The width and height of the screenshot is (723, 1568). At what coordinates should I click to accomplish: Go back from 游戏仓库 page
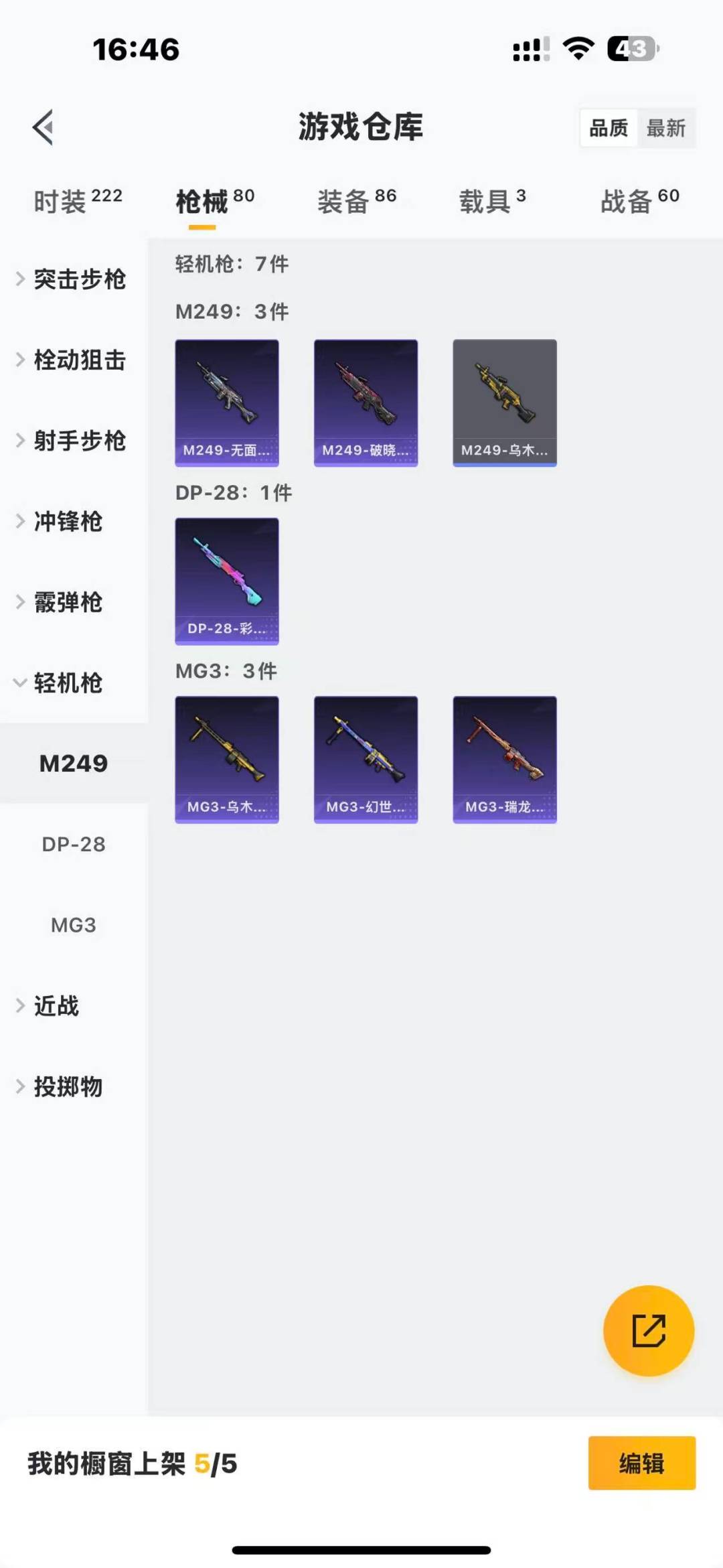point(44,127)
